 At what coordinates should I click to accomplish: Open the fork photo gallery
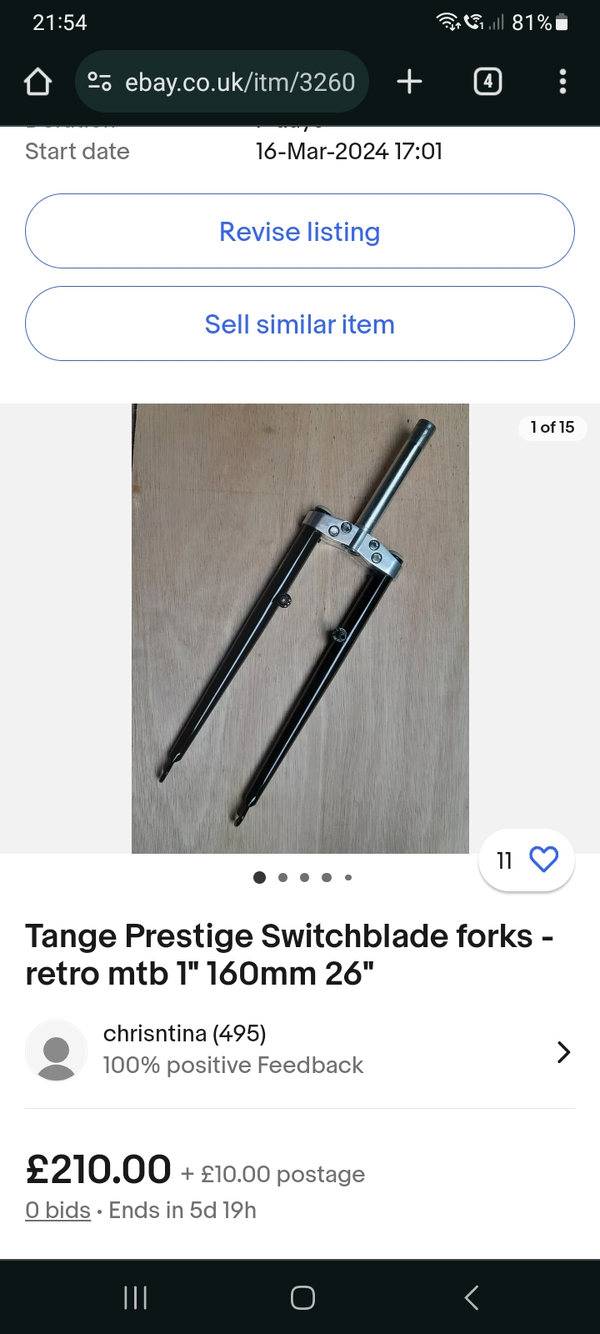point(300,628)
